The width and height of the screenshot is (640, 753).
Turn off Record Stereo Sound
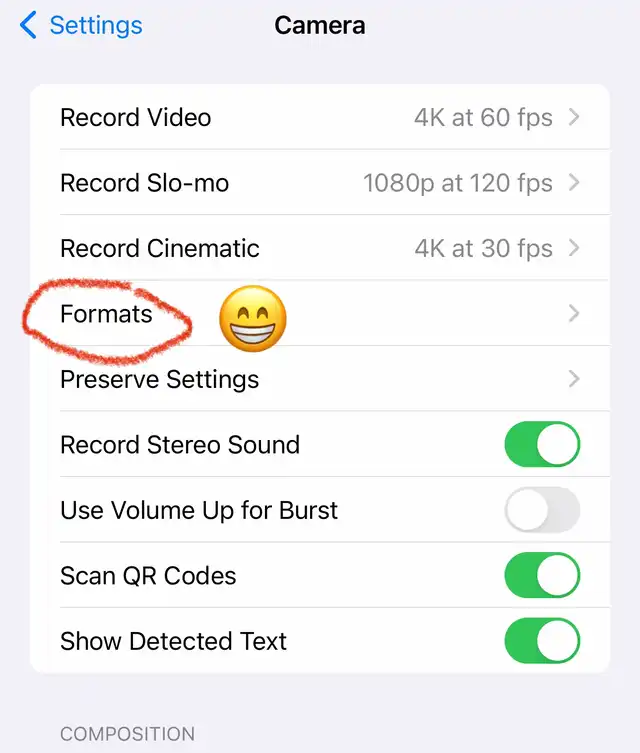click(x=542, y=445)
